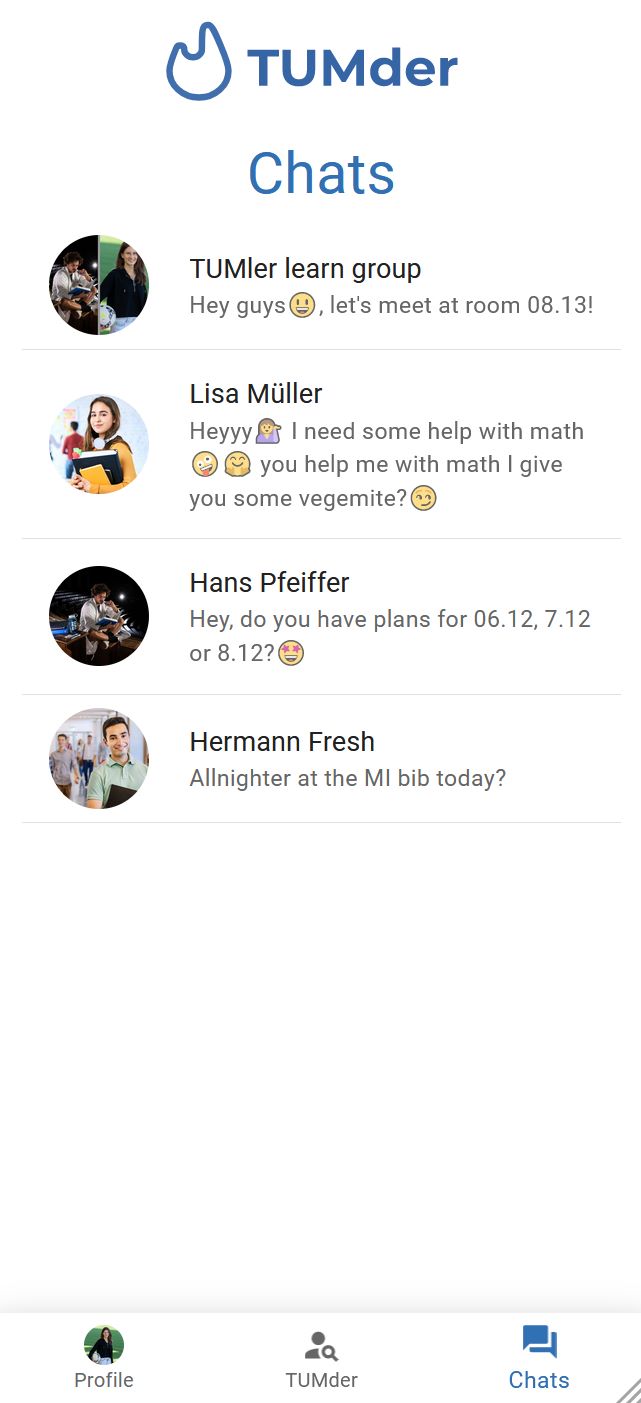Open the TUMler learn group chat
The width and height of the screenshot is (641, 1403).
(x=321, y=285)
